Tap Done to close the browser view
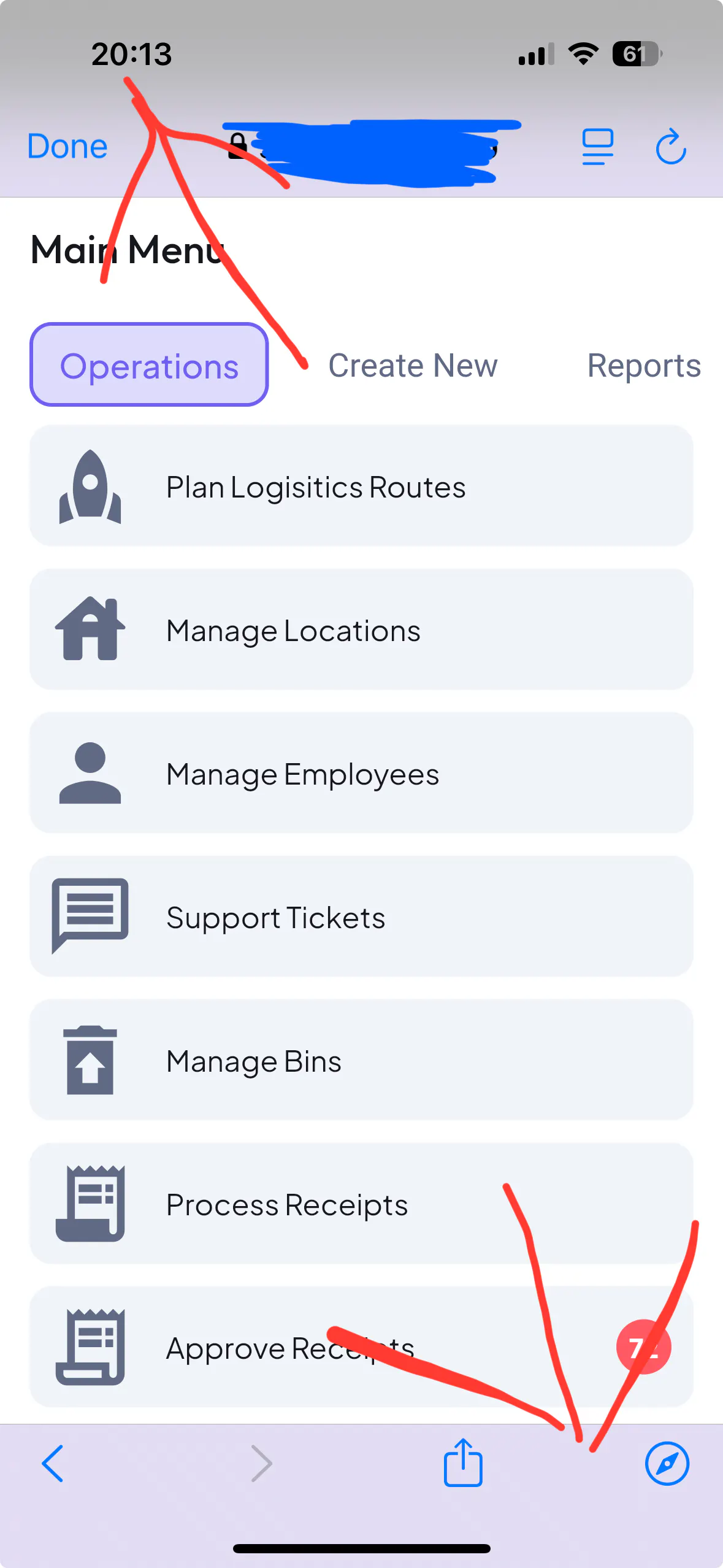The height and width of the screenshot is (1568, 723). pyautogui.click(x=67, y=147)
